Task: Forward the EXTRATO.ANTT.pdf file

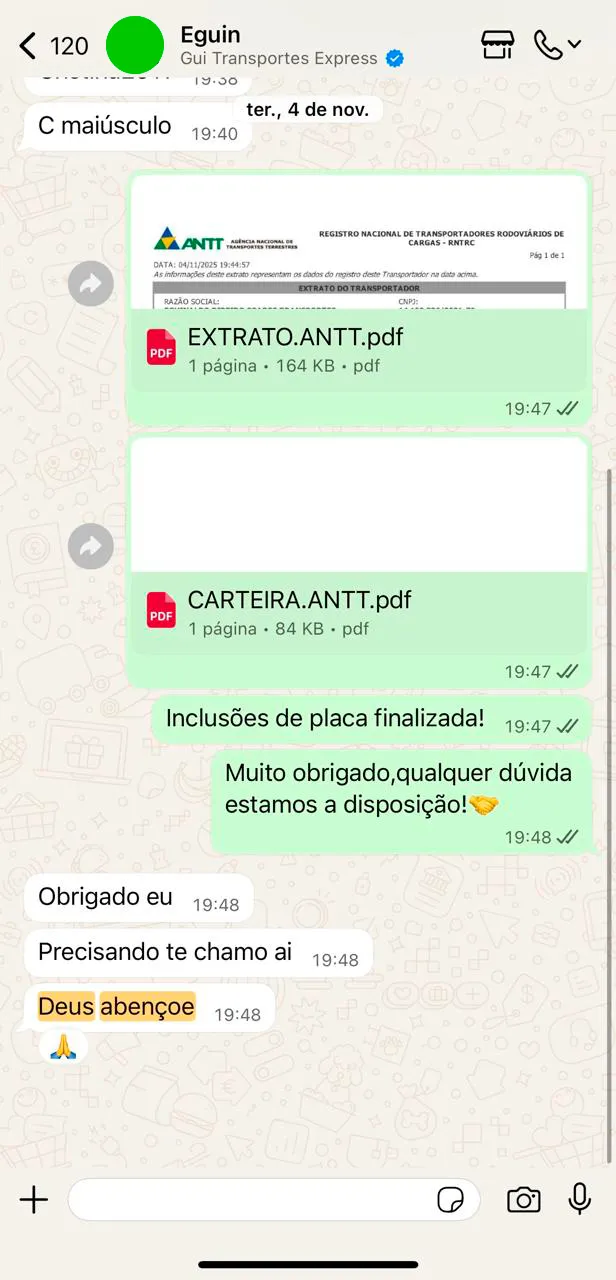Action: pyautogui.click(x=91, y=285)
